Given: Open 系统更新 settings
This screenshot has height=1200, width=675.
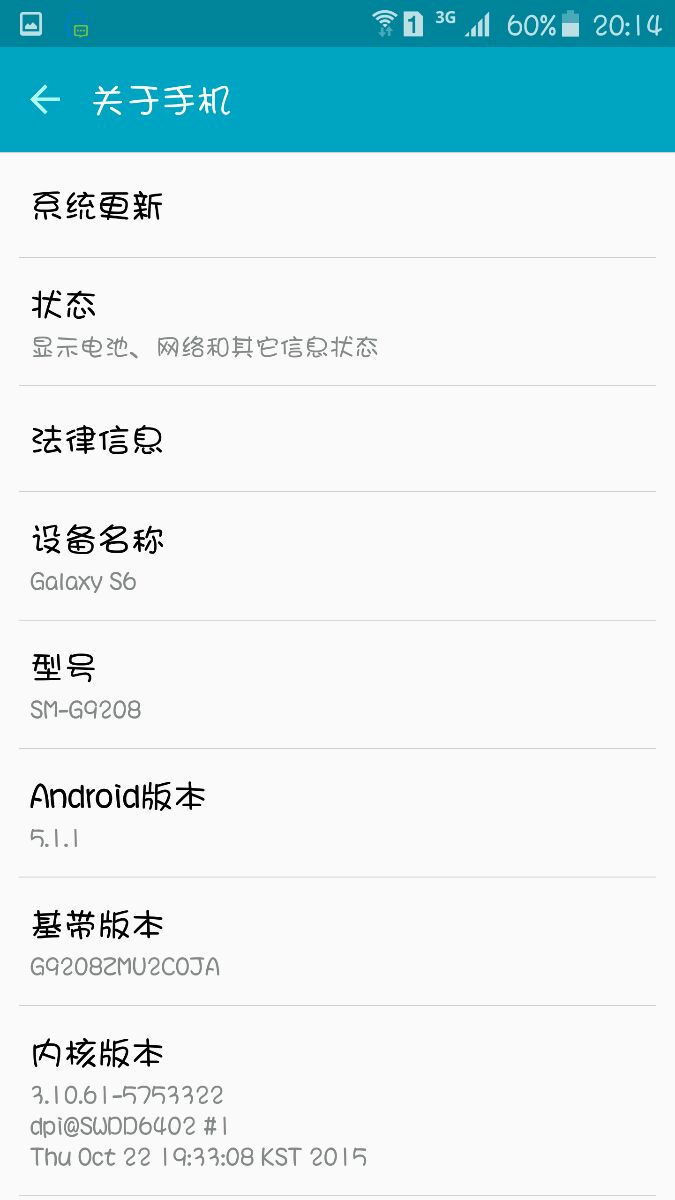Looking at the screenshot, I should pos(337,206).
